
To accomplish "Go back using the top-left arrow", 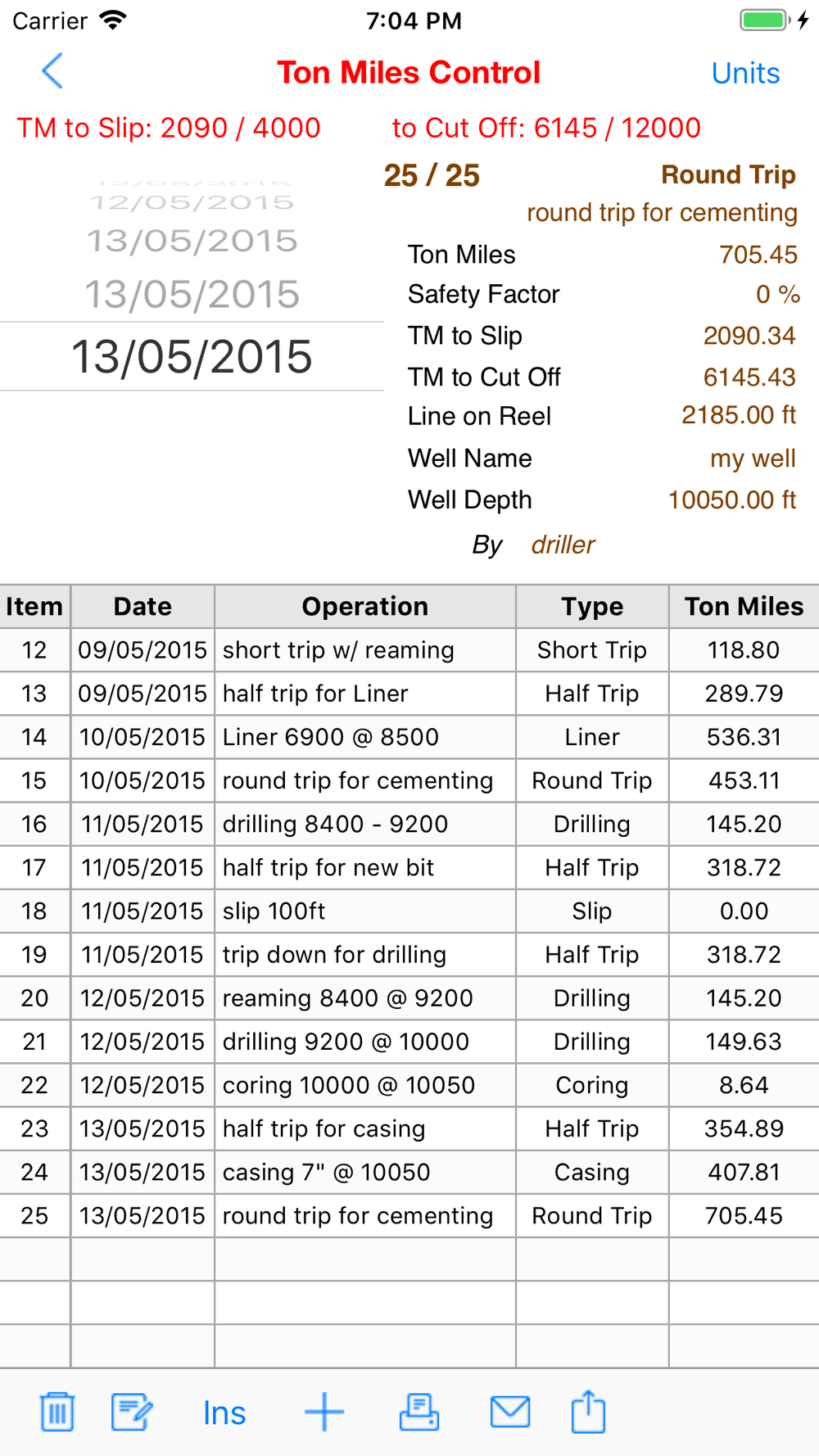I will click(52, 72).
